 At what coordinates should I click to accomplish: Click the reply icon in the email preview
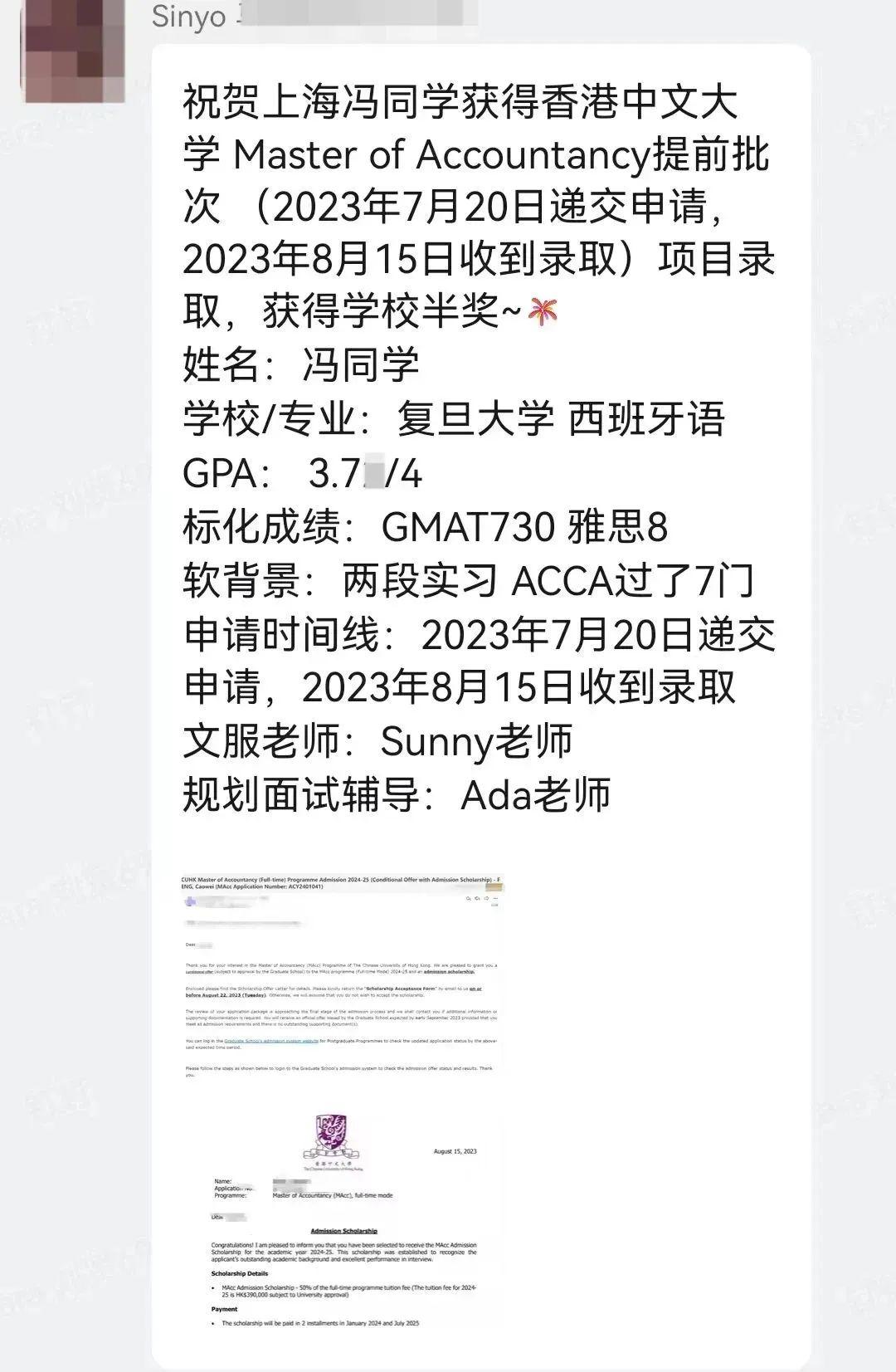(x=475, y=899)
